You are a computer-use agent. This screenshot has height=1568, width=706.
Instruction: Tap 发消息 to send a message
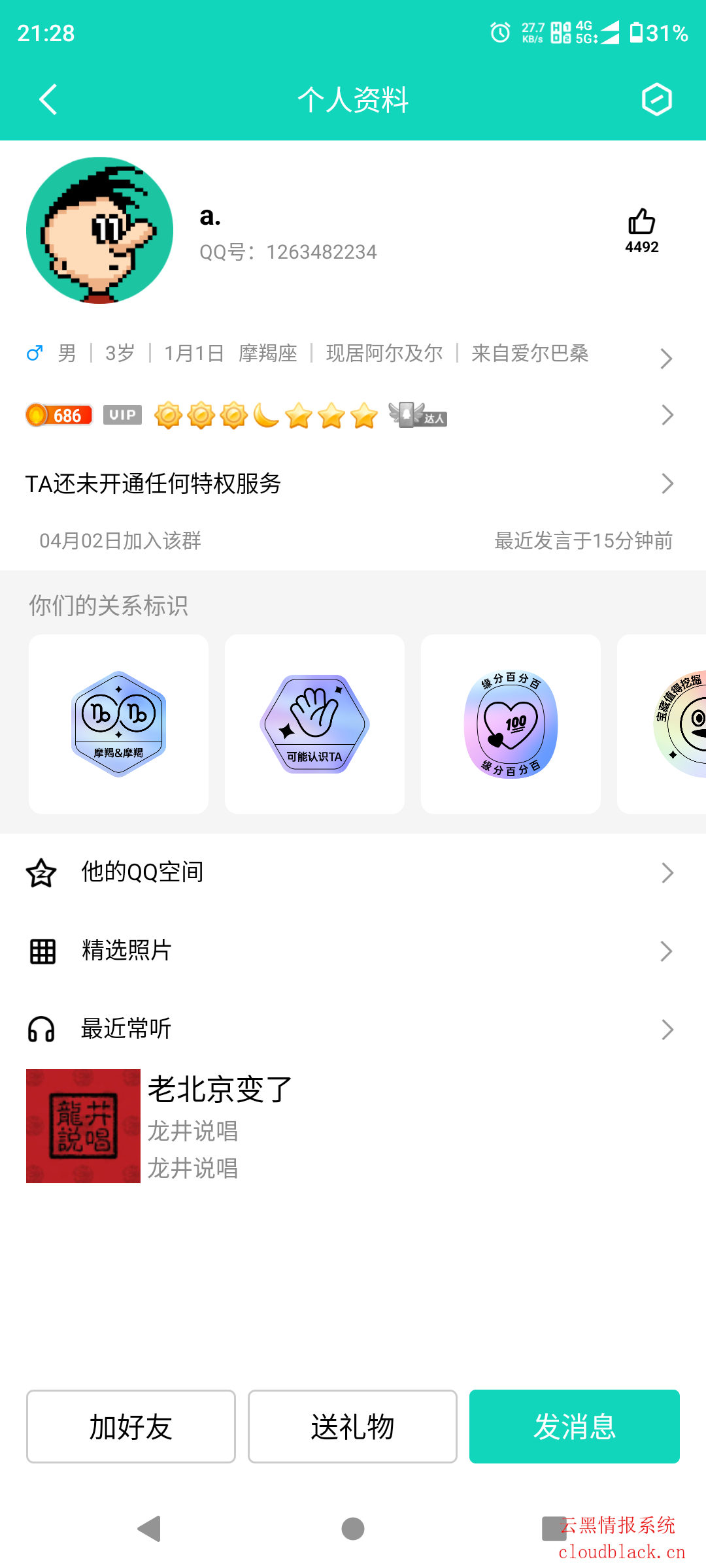(x=574, y=1426)
